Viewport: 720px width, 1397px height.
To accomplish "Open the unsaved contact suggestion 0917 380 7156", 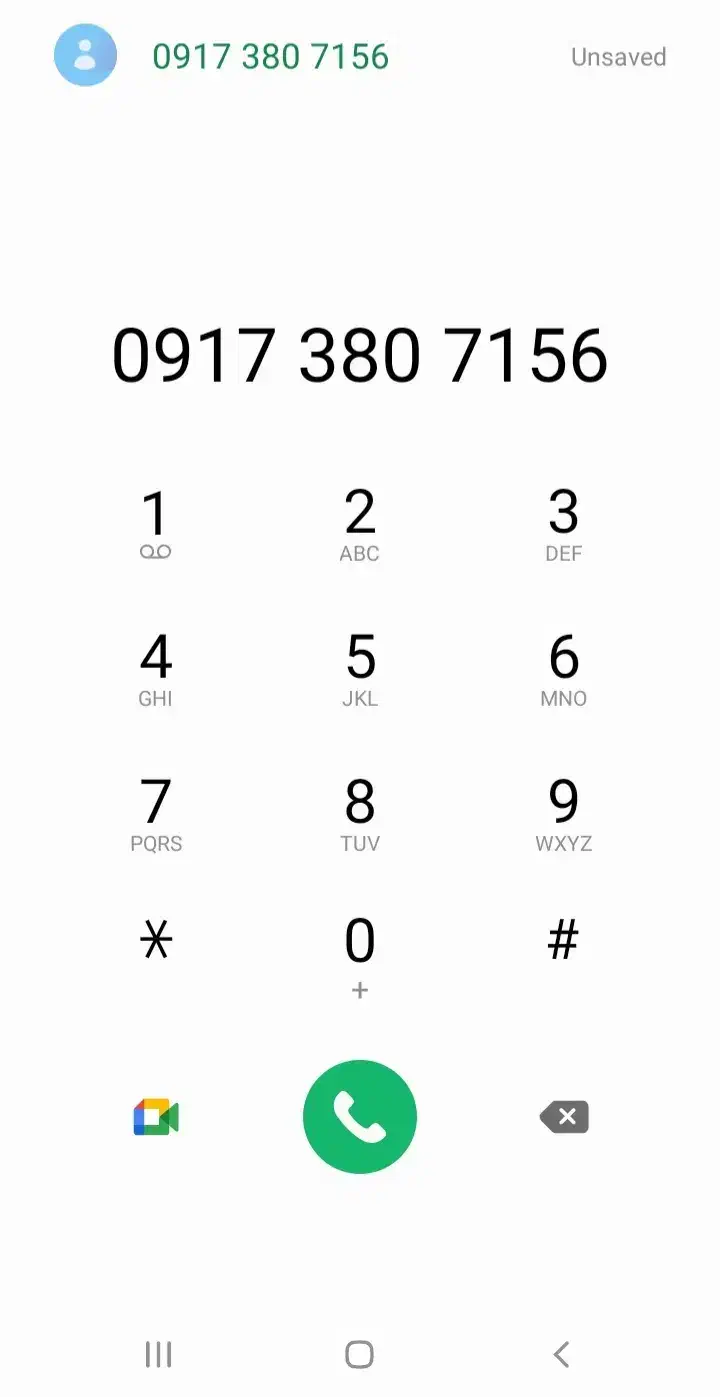I will tap(270, 56).
